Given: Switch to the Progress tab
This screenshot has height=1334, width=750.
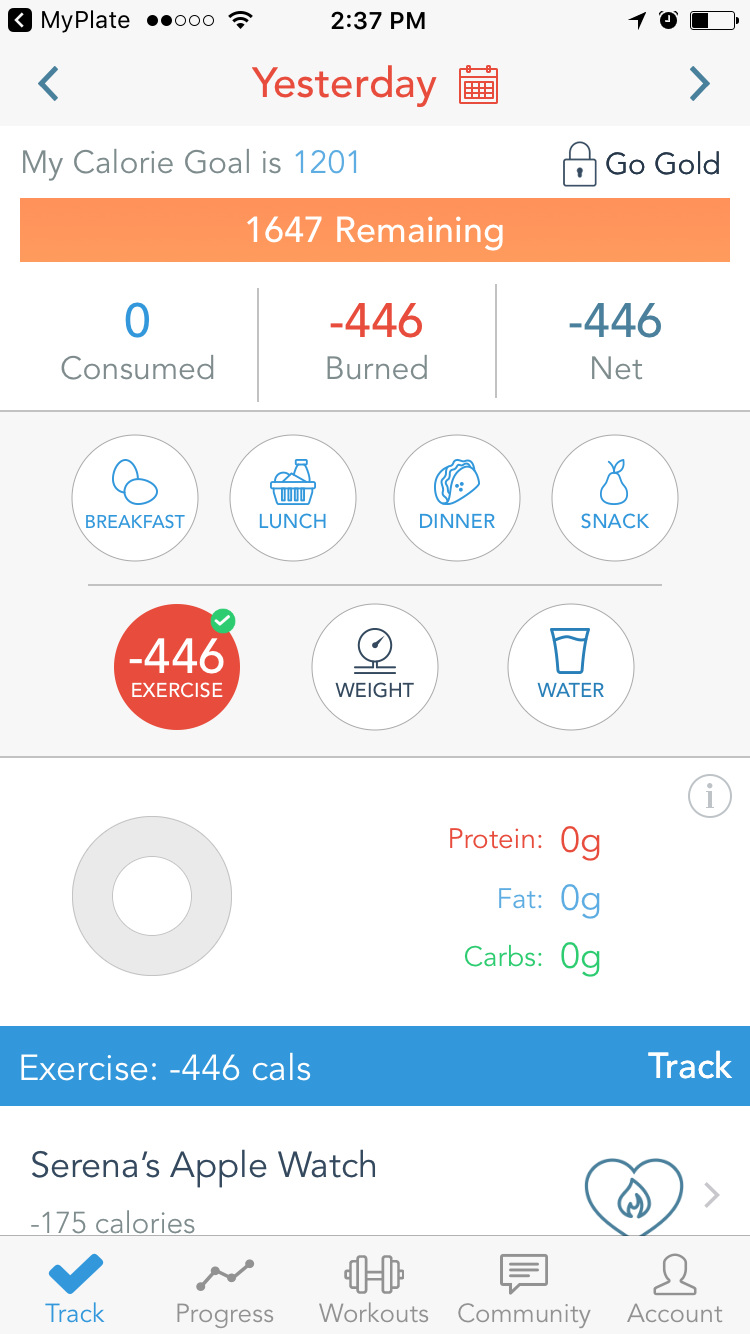Looking at the screenshot, I should coord(225,1290).
